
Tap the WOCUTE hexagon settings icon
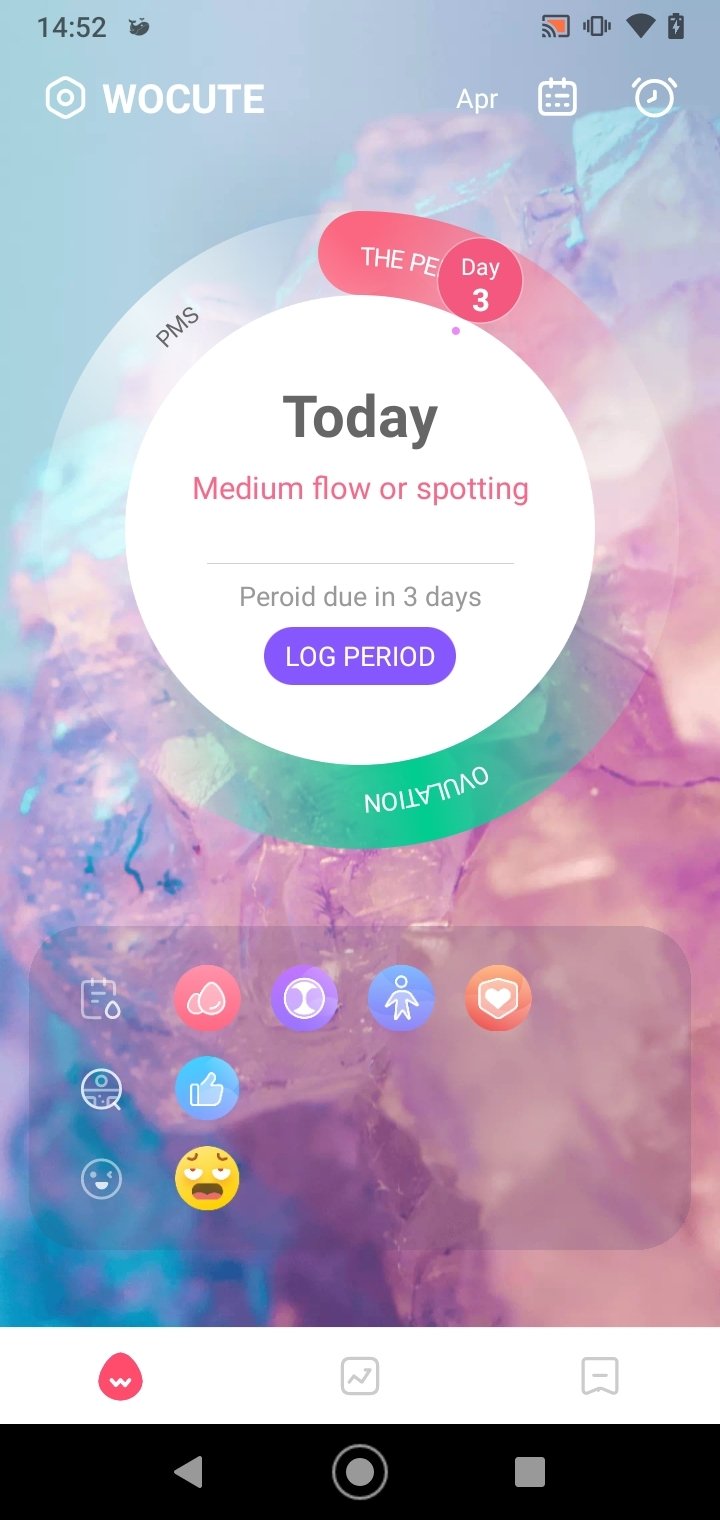coord(65,99)
